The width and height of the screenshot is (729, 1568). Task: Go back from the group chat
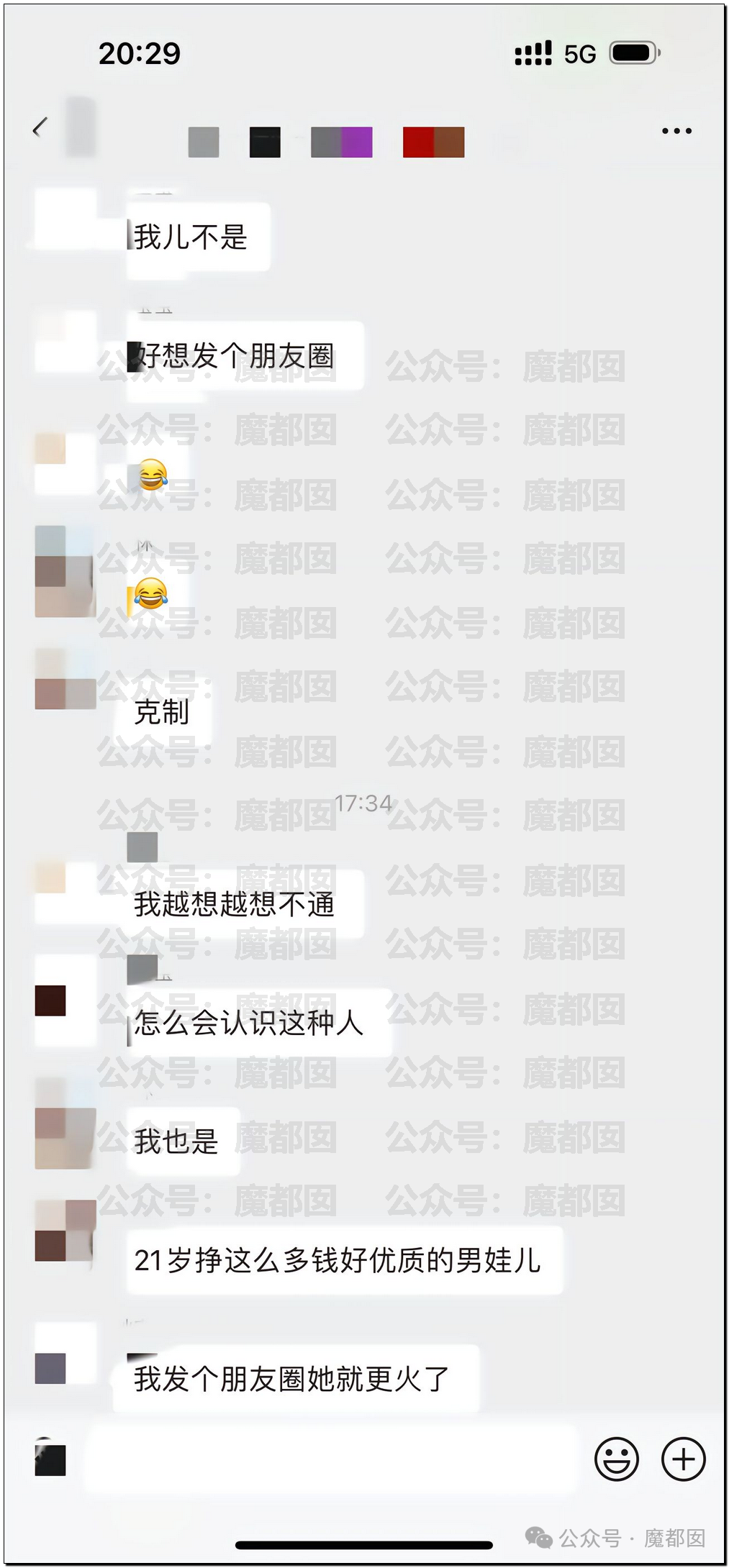pyautogui.click(x=40, y=129)
